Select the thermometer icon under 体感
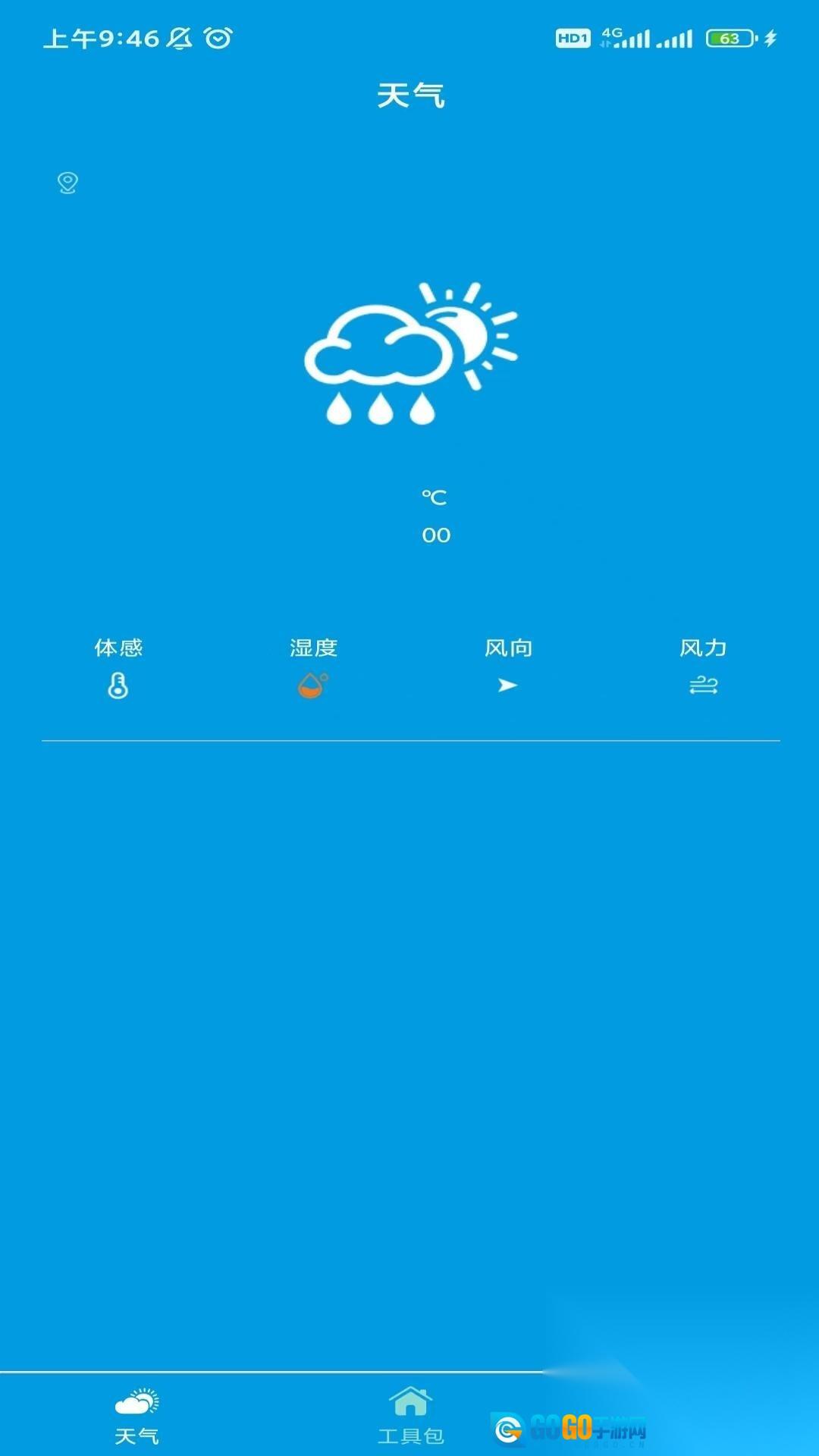The image size is (819, 1456). (x=119, y=686)
